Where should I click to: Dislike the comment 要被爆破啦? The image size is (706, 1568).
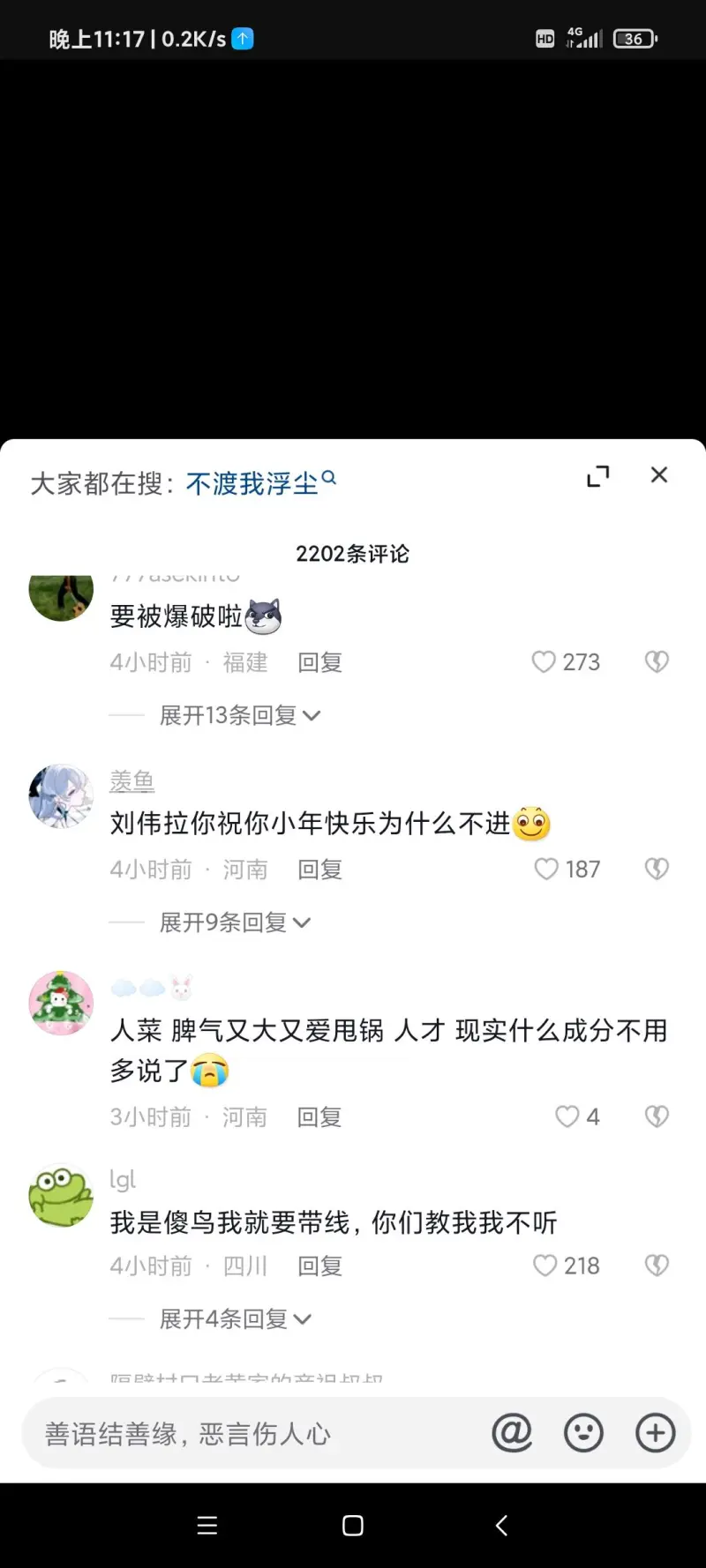click(x=657, y=662)
